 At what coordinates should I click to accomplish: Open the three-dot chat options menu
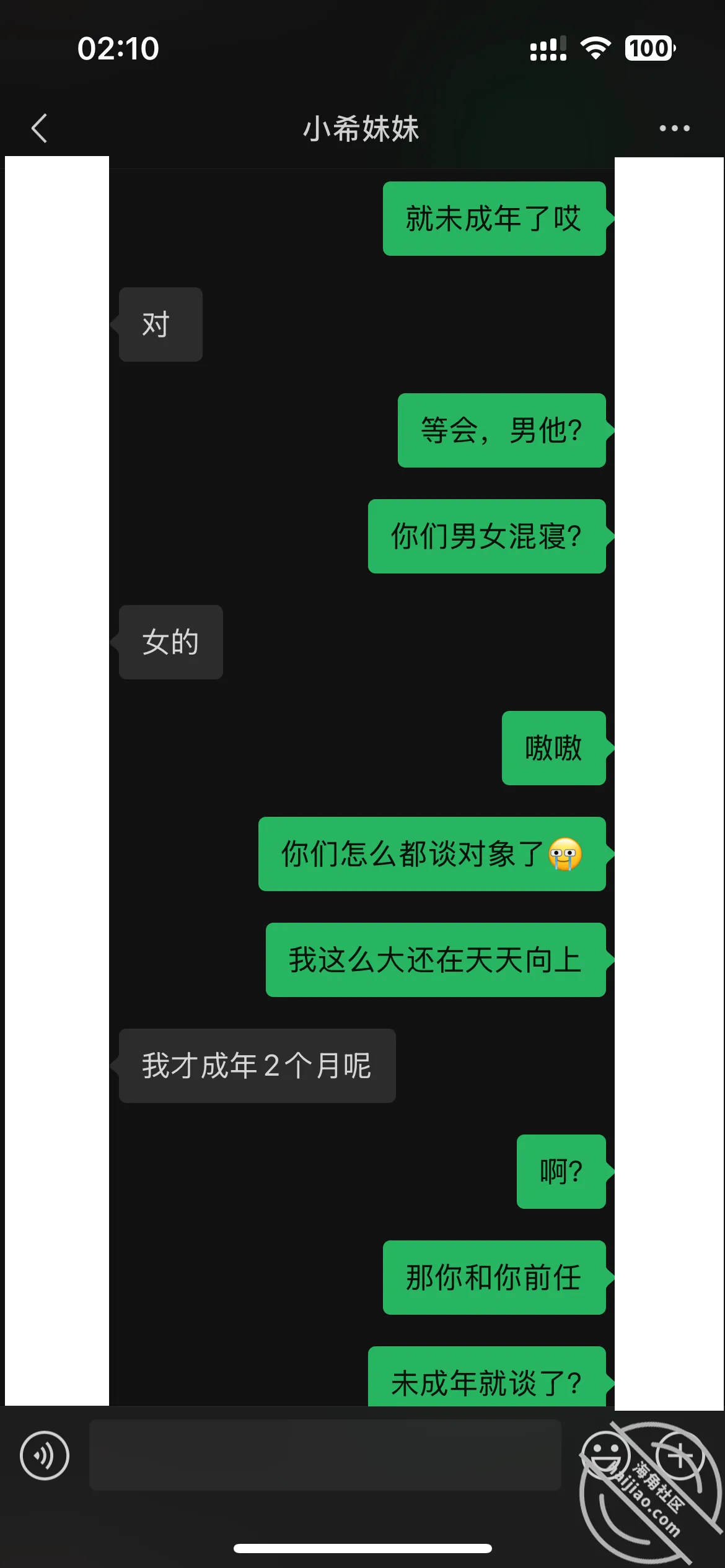click(674, 128)
